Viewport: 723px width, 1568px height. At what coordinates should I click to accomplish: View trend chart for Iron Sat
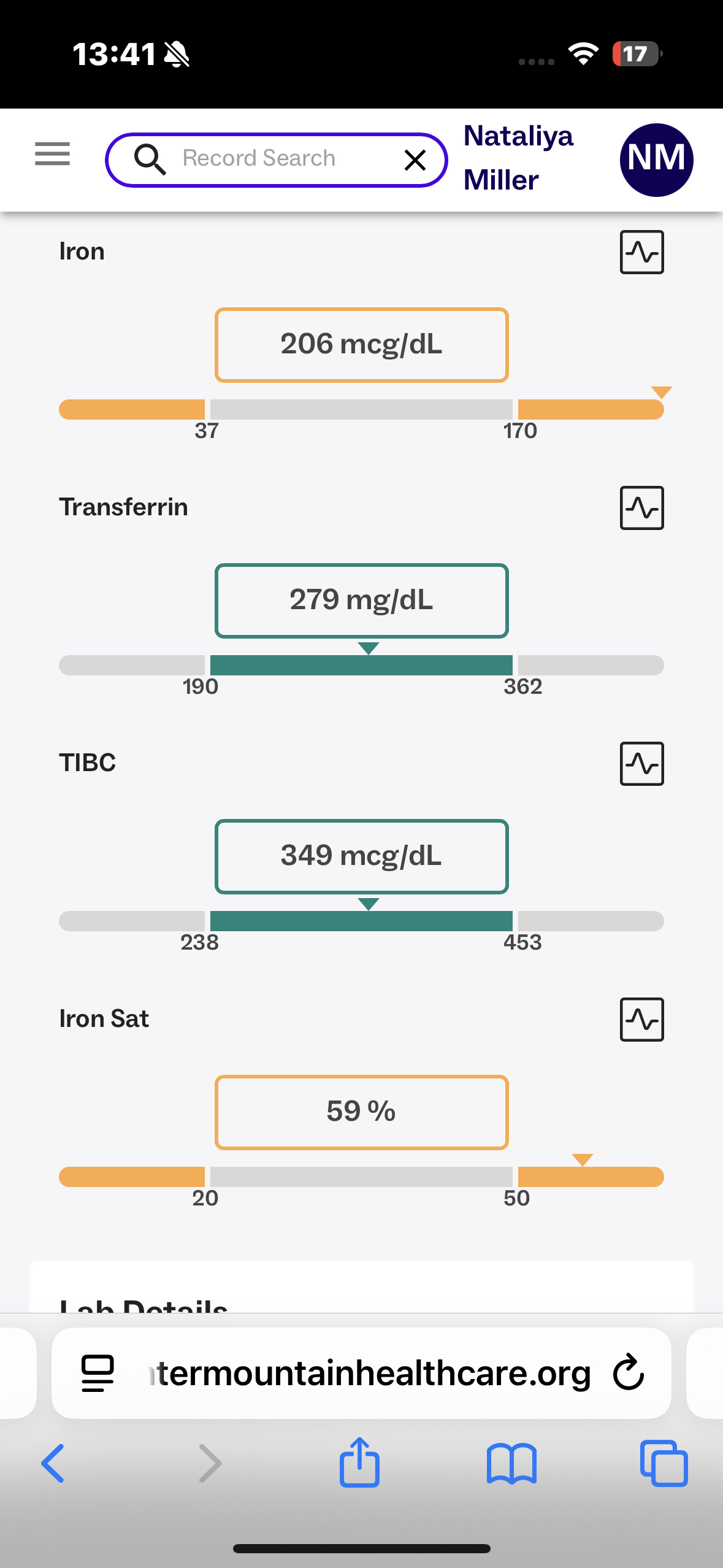pyautogui.click(x=641, y=1020)
